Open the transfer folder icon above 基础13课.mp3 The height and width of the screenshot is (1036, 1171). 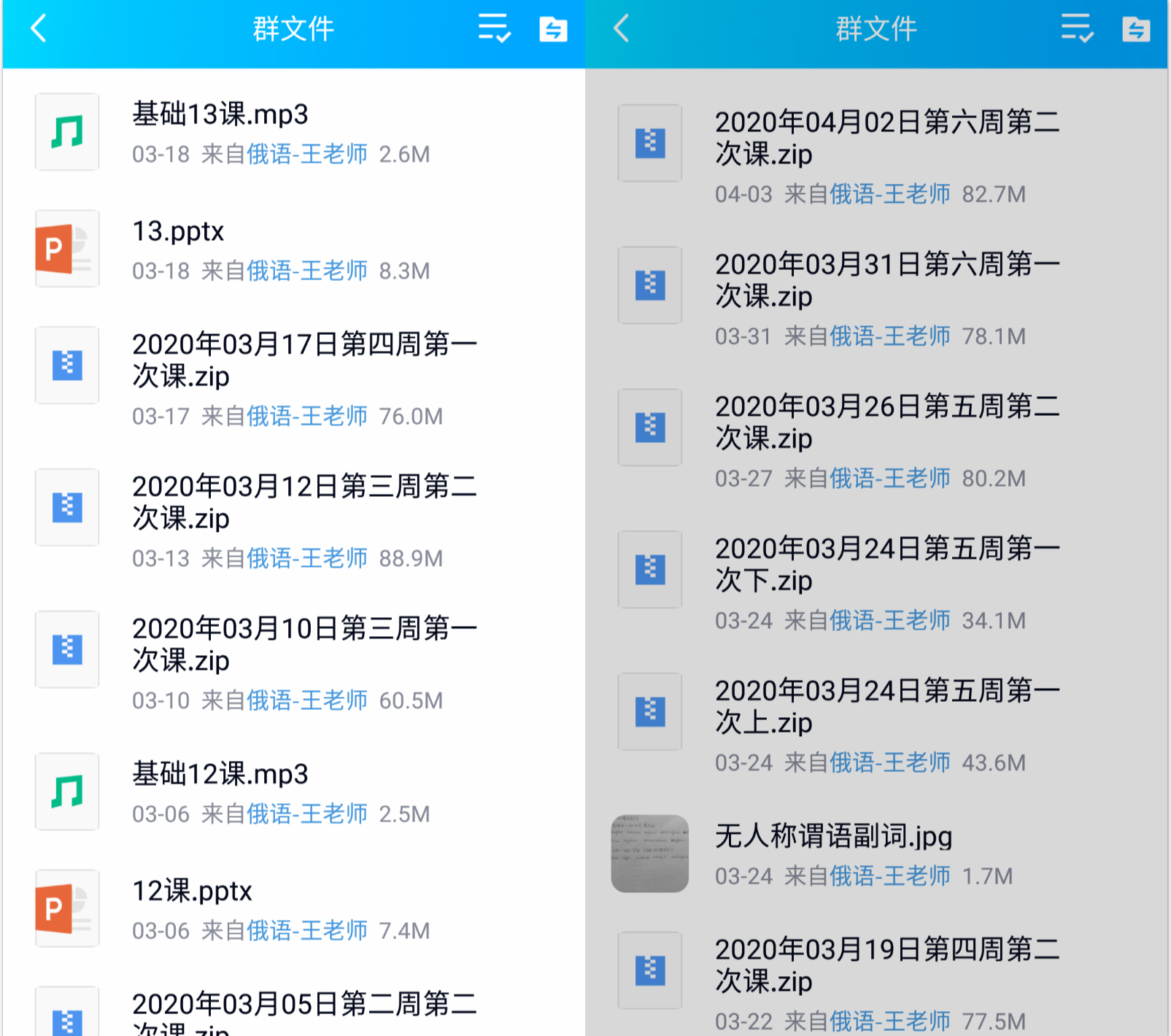553,29
